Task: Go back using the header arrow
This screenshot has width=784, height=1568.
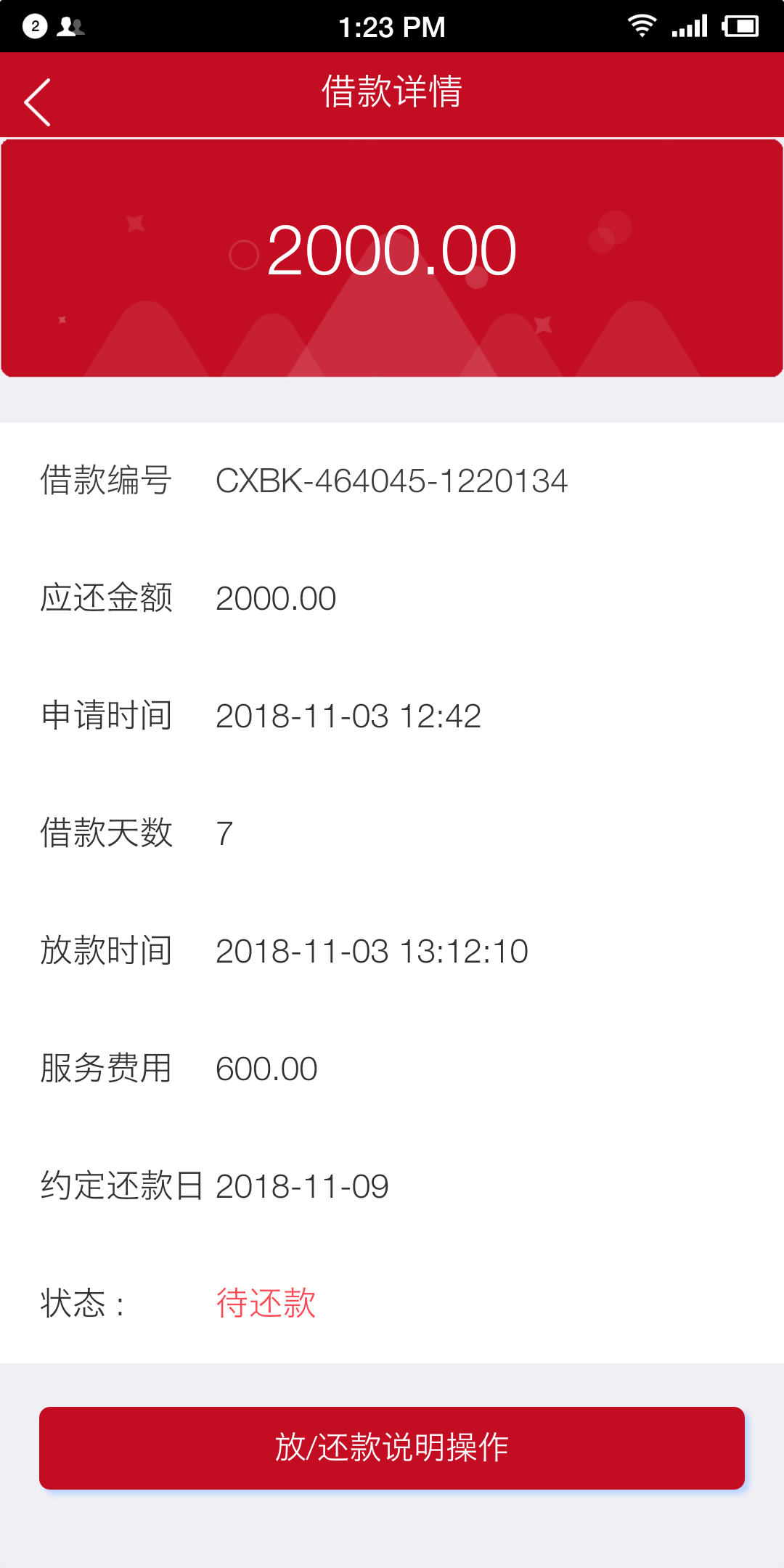Action: (37, 102)
